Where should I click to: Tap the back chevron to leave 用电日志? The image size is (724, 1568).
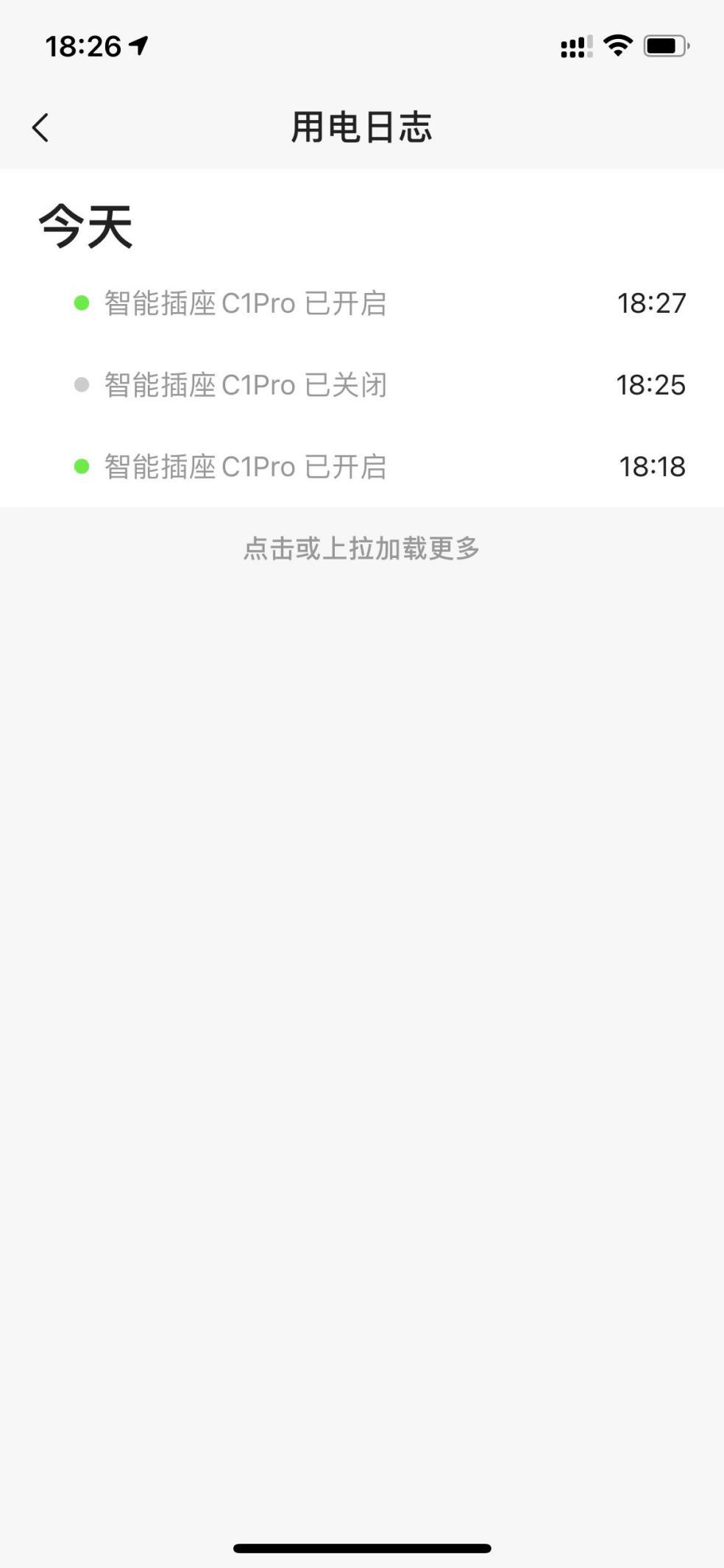(x=42, y=127)
